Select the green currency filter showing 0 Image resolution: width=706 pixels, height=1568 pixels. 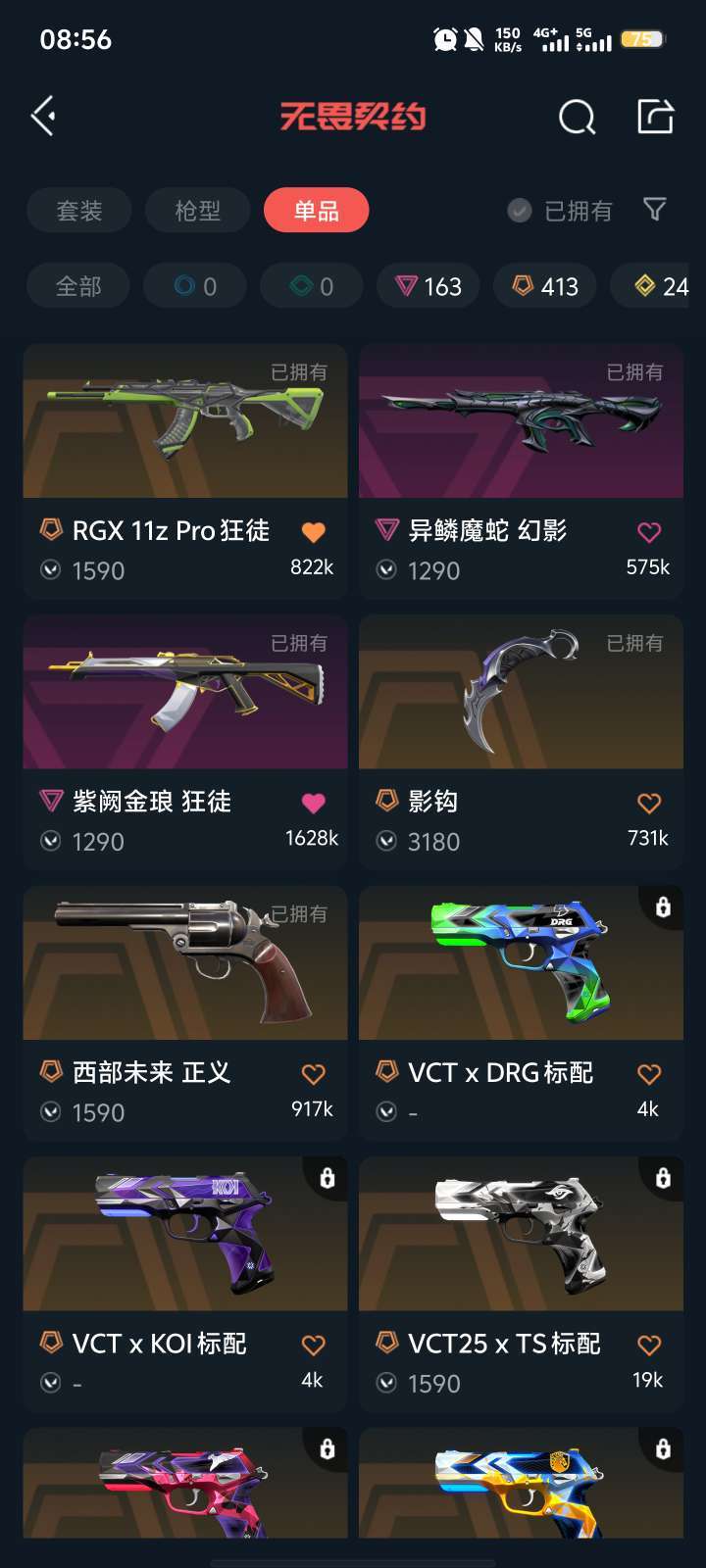click(x=311, y=286)
